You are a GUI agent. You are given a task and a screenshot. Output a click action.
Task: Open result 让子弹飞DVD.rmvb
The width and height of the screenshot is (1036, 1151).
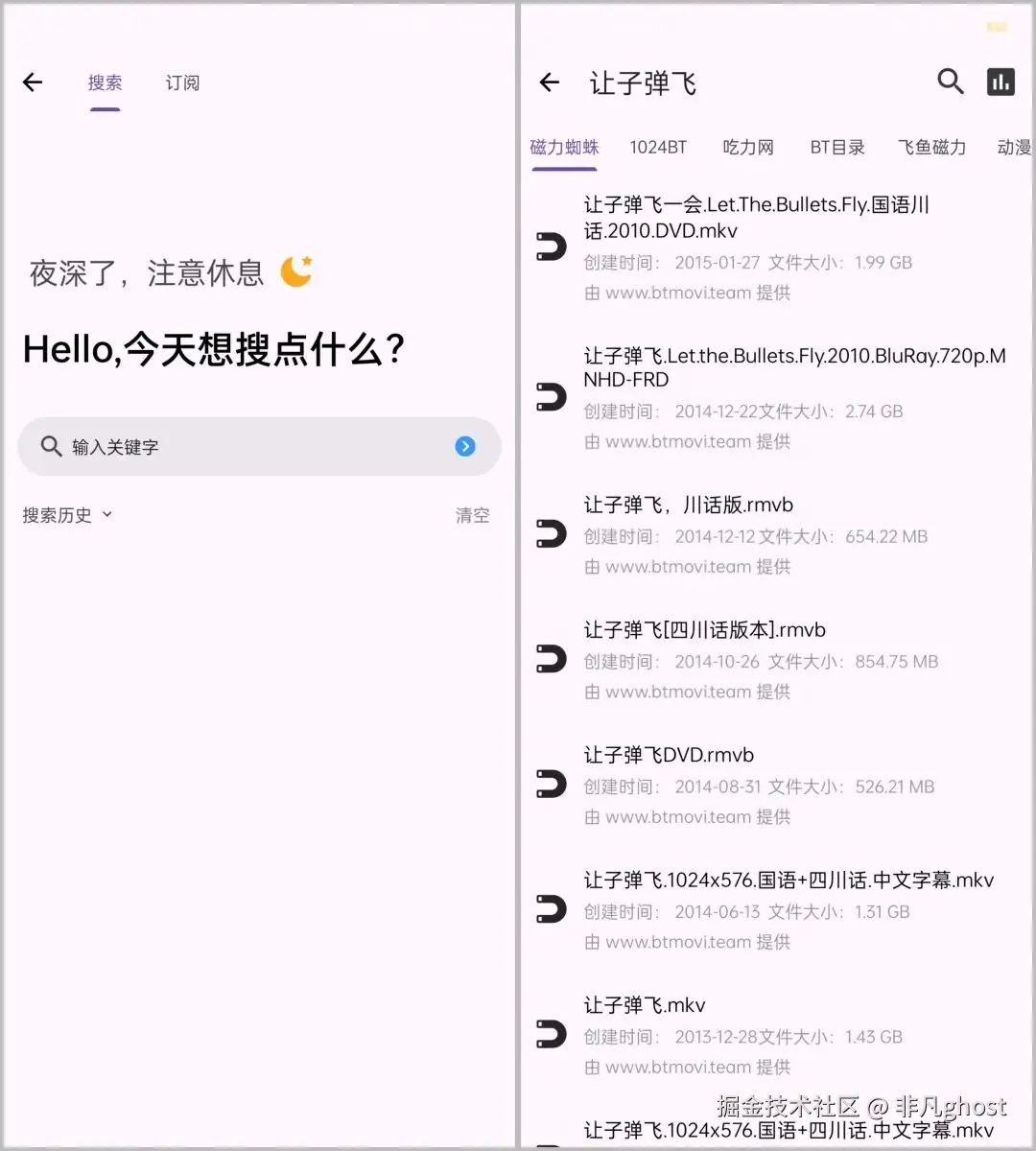[670, 756]
